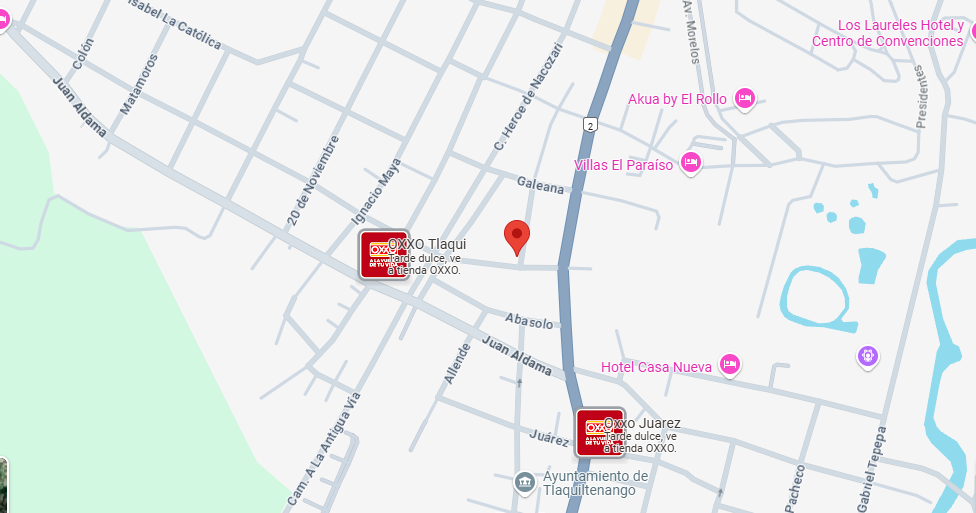This screenshot has width=976, height=513.
Task: Select the Villas El Paraíso hotel pin
Action: (690, 164)
